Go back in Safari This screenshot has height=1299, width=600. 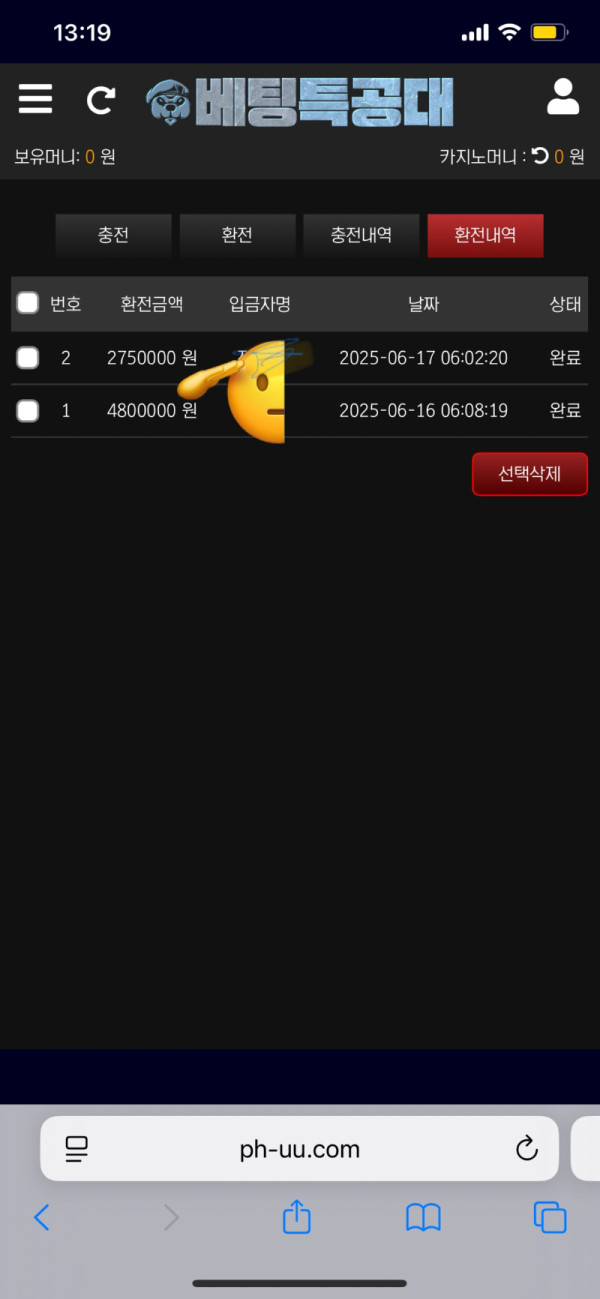point(41,1217)
